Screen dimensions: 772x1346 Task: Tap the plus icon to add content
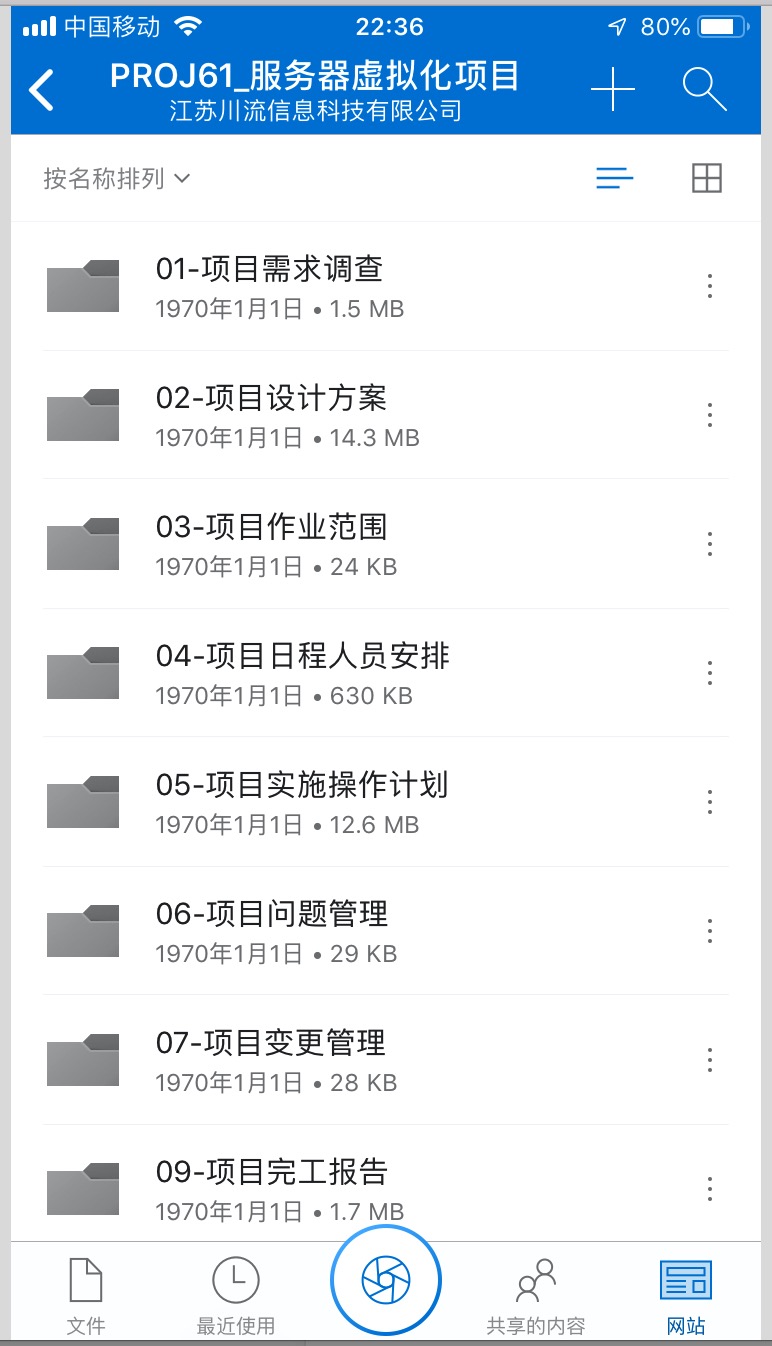pos(613,90)
